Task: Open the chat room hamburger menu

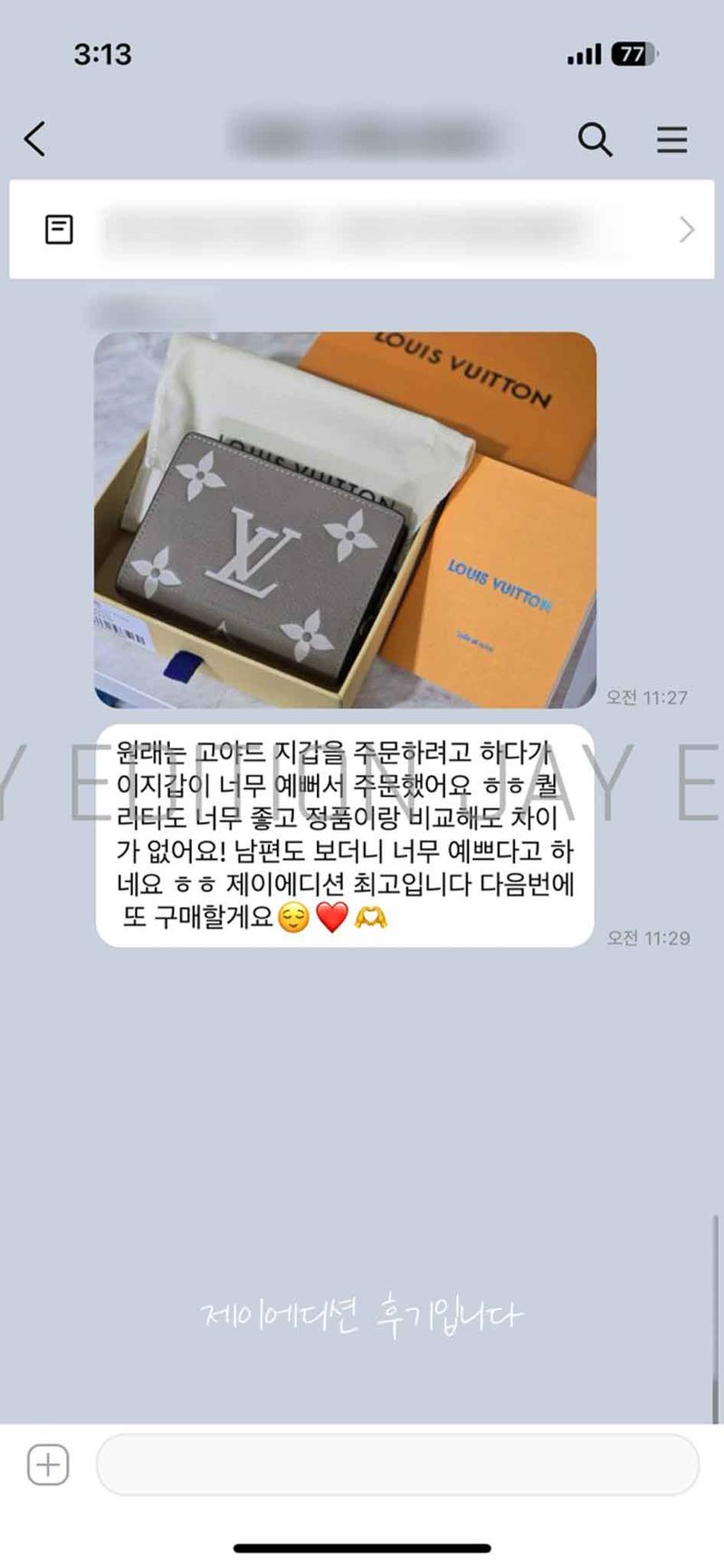Action: coord(672,139)
